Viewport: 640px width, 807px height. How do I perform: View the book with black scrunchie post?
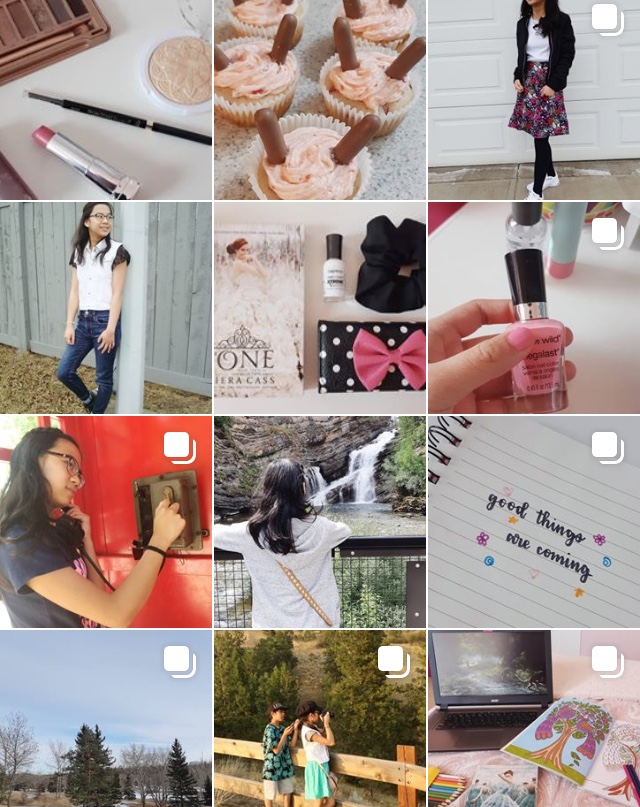[x=319, y=307]
